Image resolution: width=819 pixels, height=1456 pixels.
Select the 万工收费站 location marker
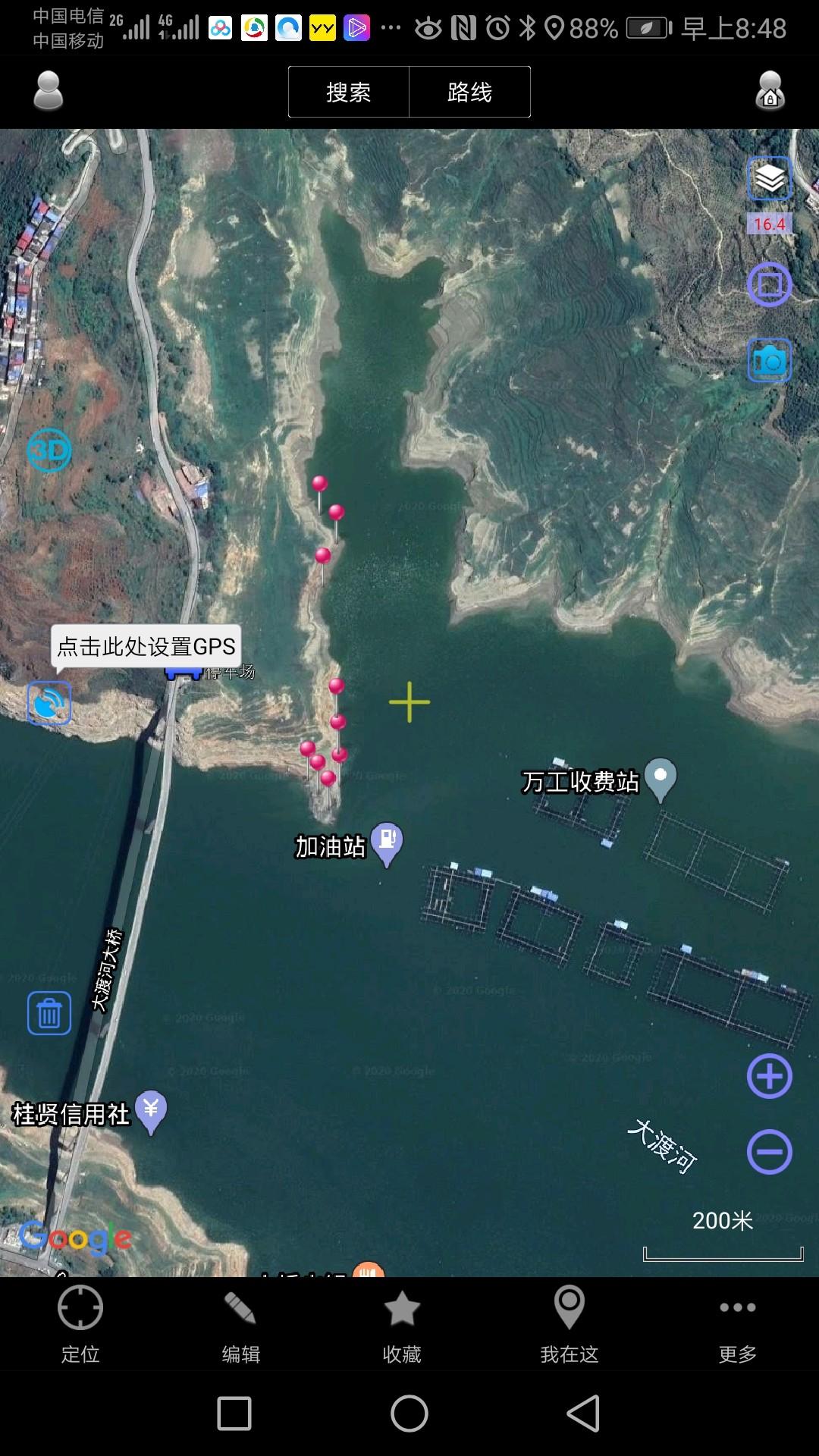click(x=661, y=777)
